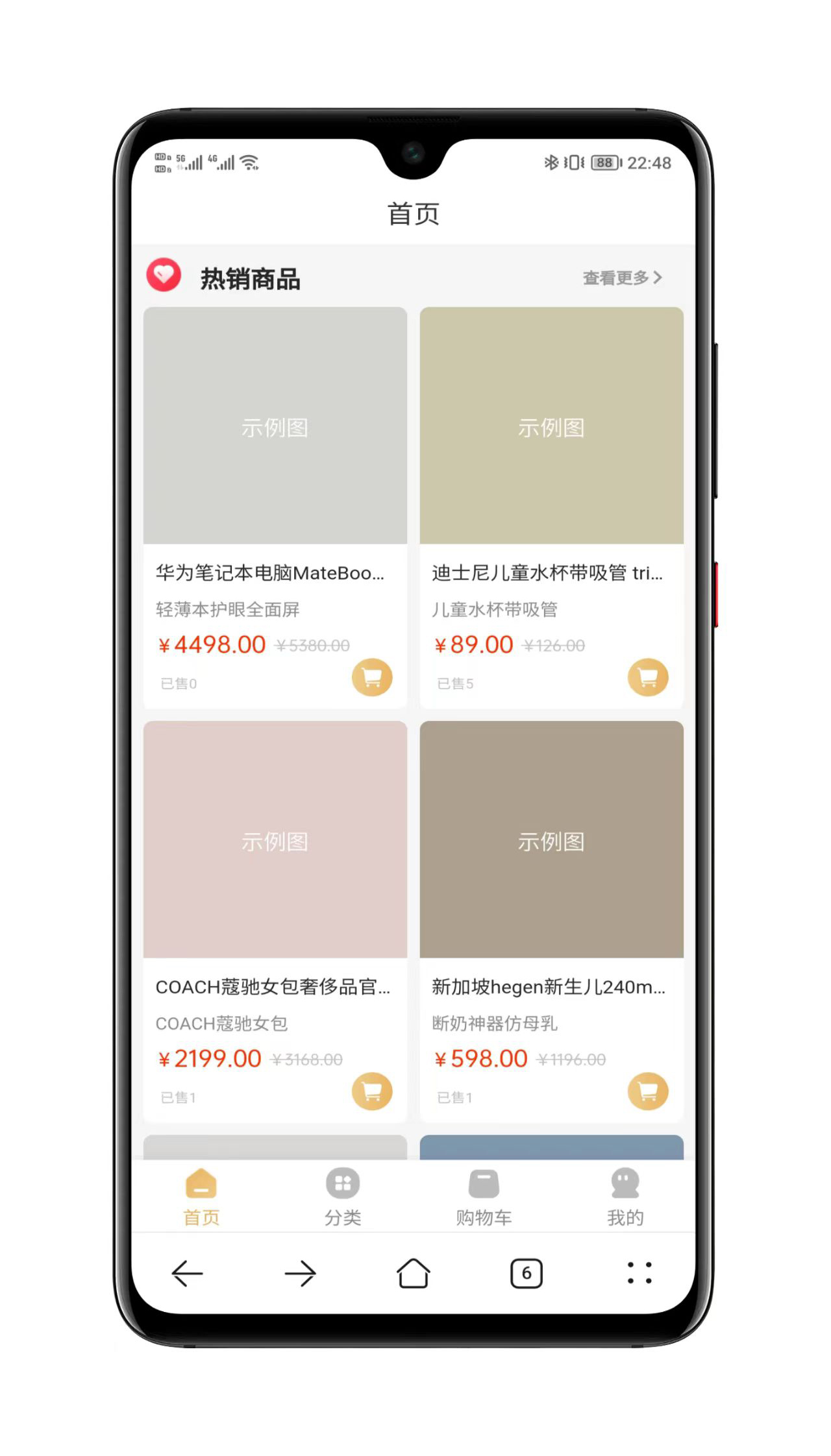Add COACH蔻驰女包 to cart
The width and height of the screenshot is (831, 1456).
coord(372,1091)
